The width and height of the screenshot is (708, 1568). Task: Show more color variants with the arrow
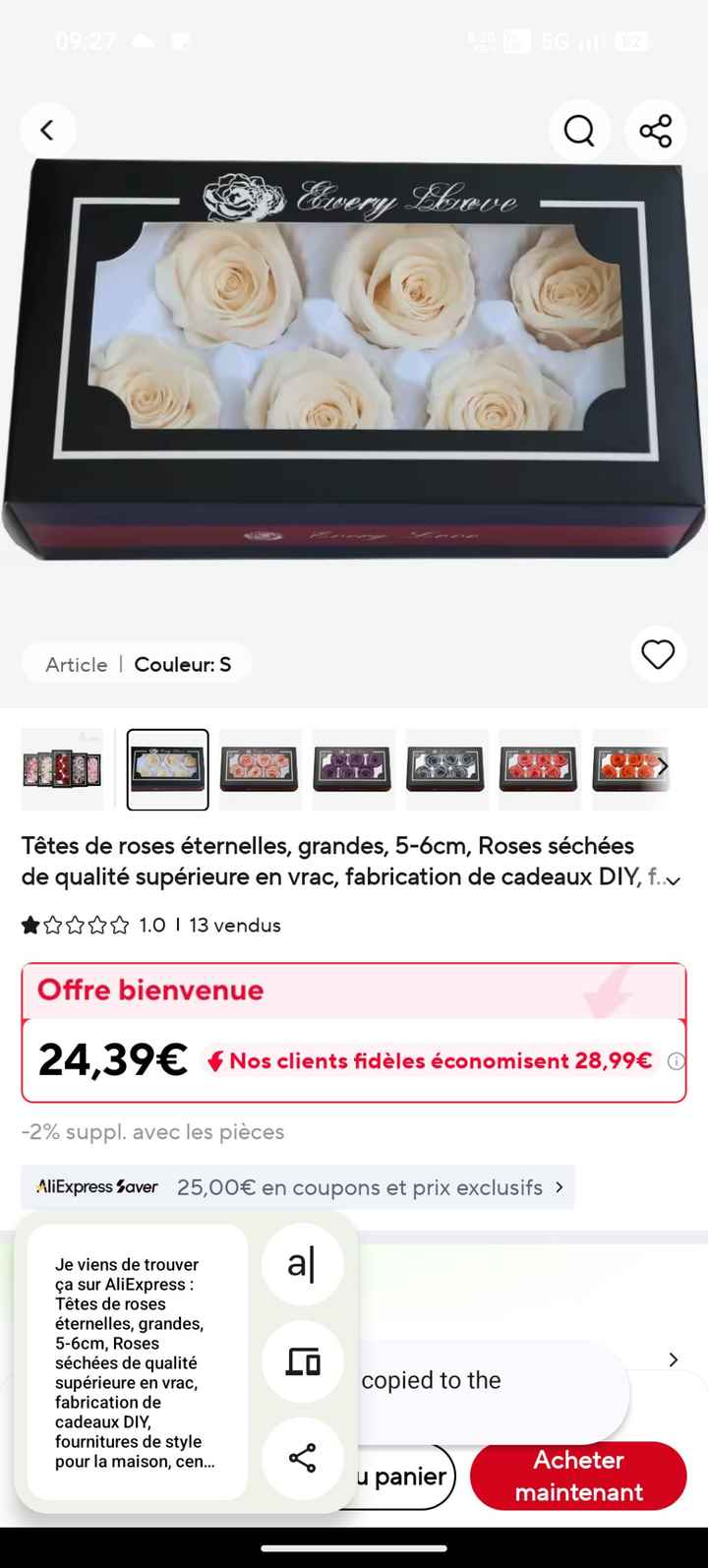coord(662,766)
